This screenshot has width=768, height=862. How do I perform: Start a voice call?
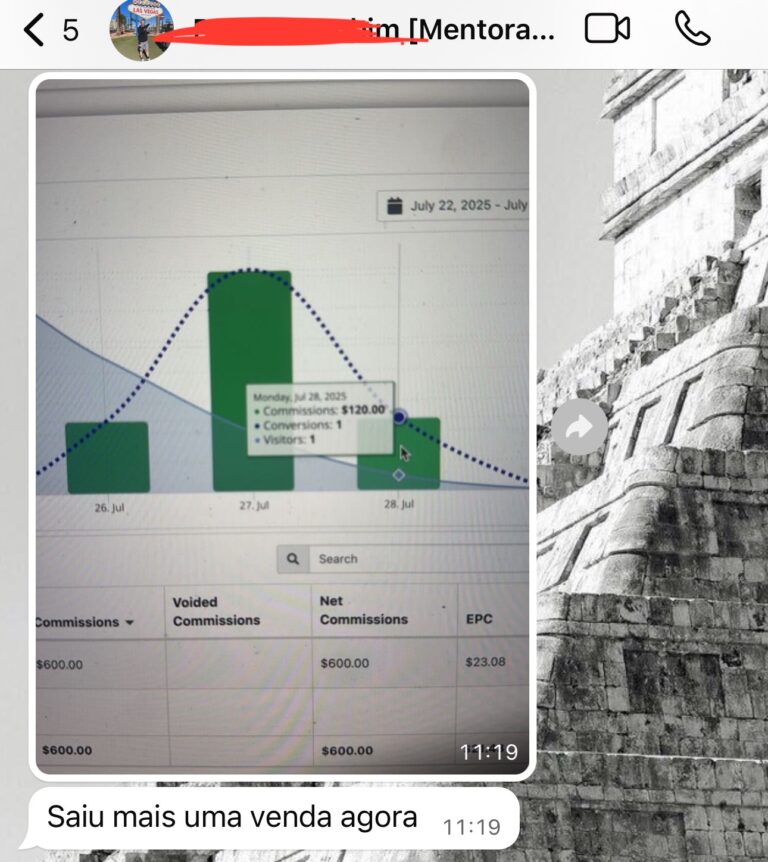coord(692,29)
